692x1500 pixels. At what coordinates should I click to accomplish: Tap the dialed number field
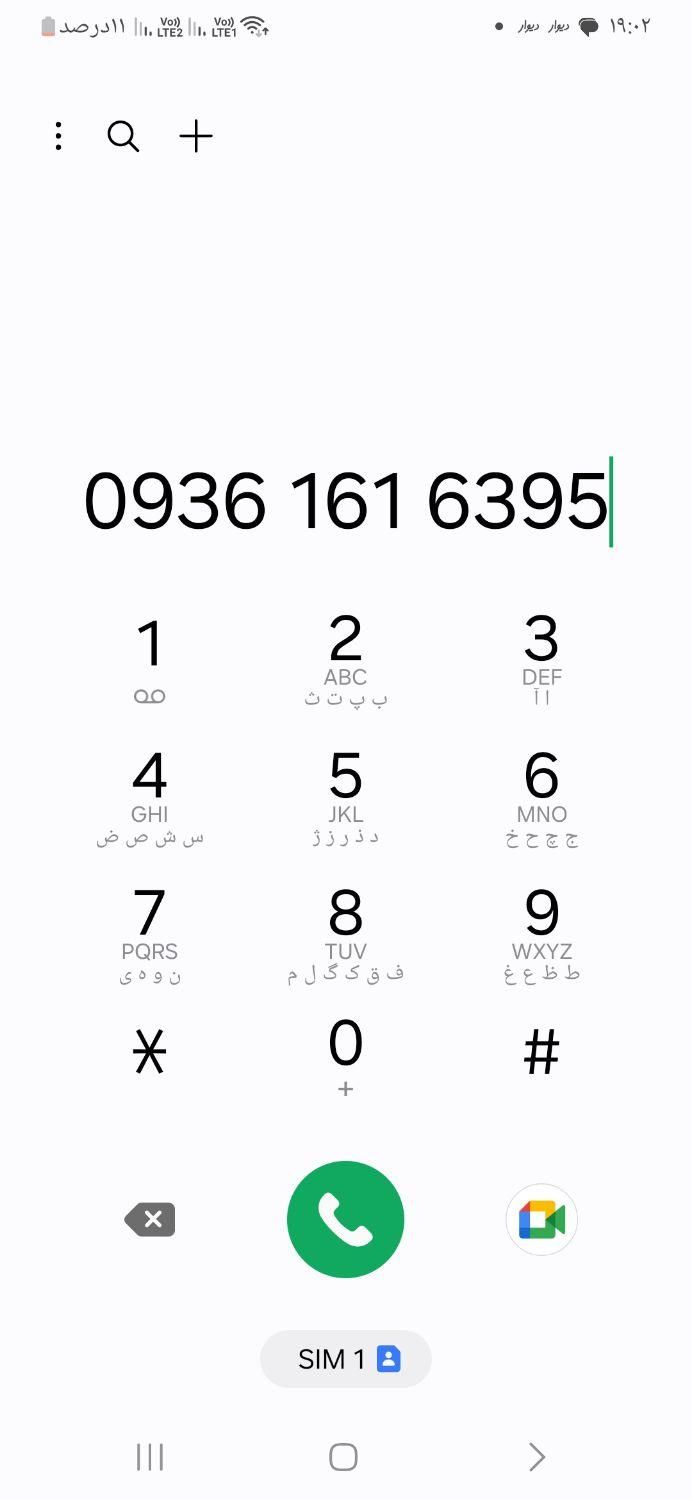346,500
